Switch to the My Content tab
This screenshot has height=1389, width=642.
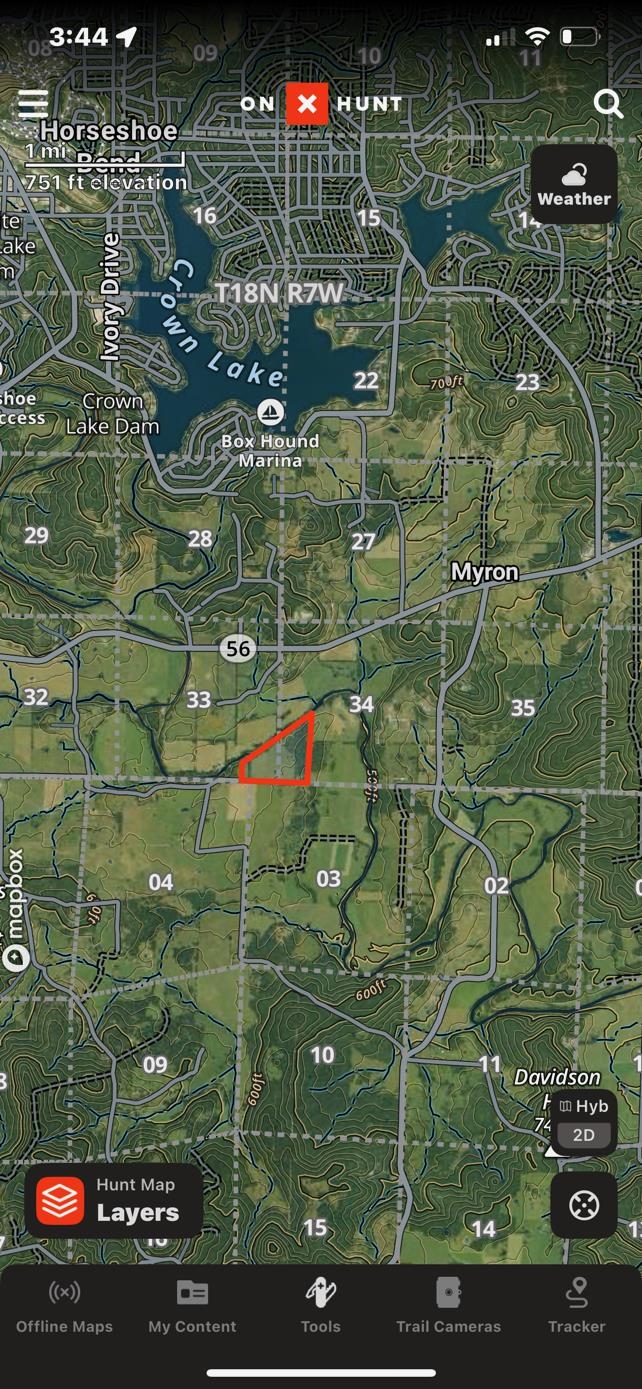(192, 1307)
